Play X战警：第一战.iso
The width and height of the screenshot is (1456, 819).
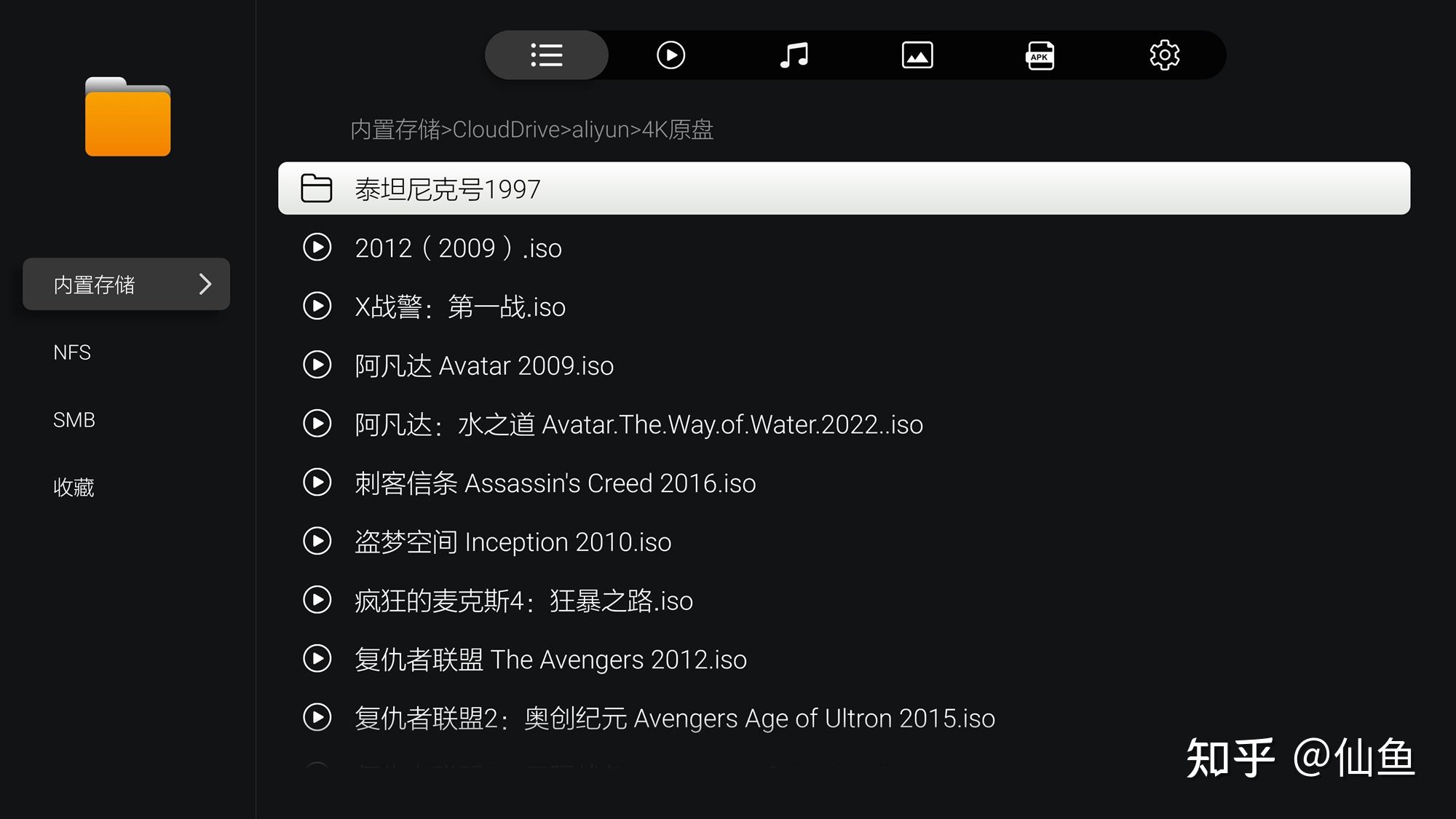460,307
